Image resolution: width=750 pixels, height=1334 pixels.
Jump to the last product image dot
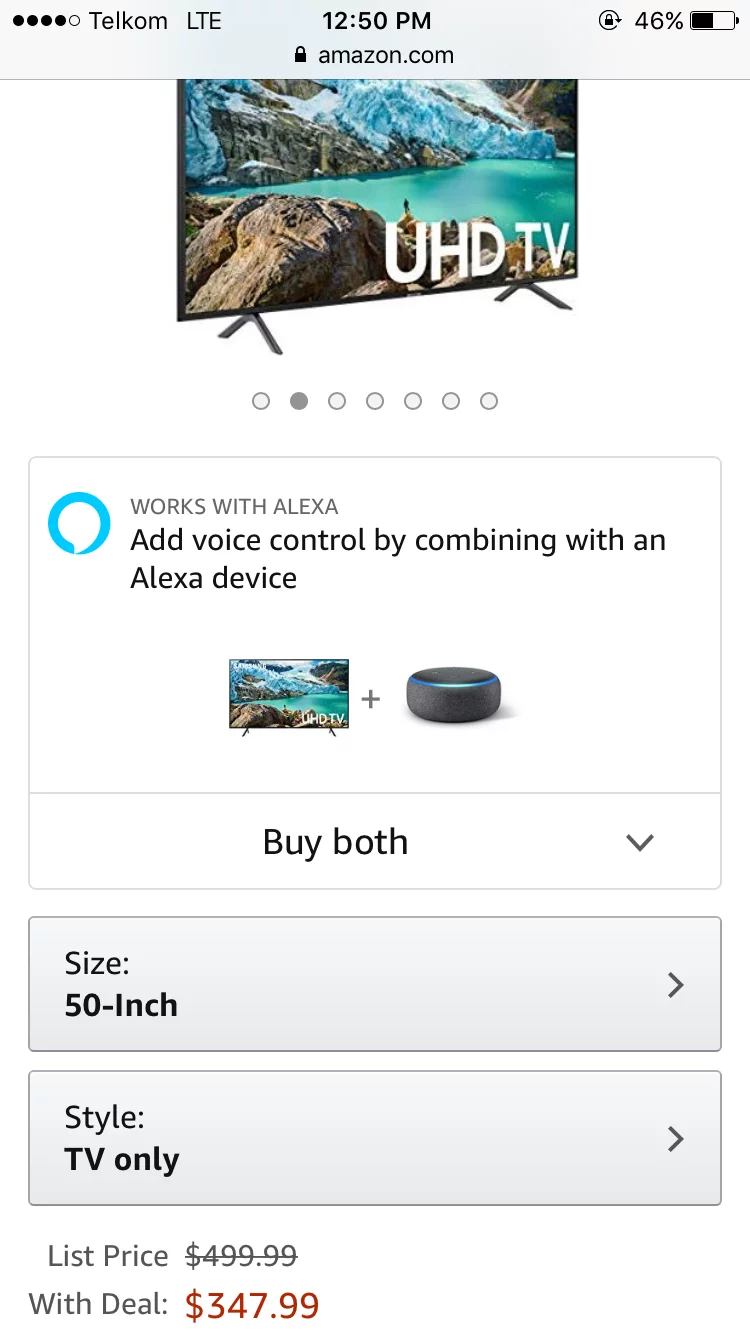tap(489, 401)
